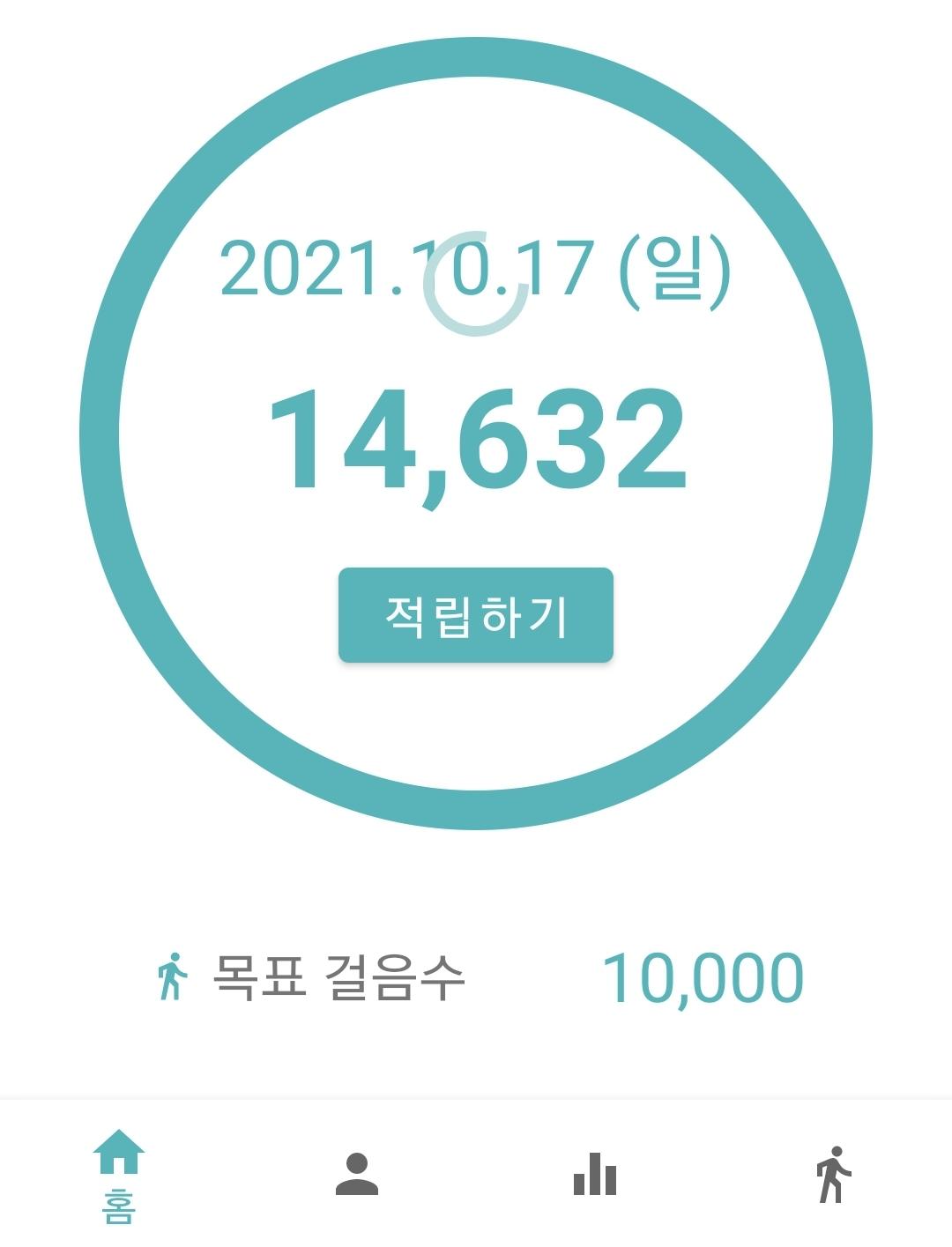Open the profile tab
Screen dimensions: 952x1247
(357, 1175)
